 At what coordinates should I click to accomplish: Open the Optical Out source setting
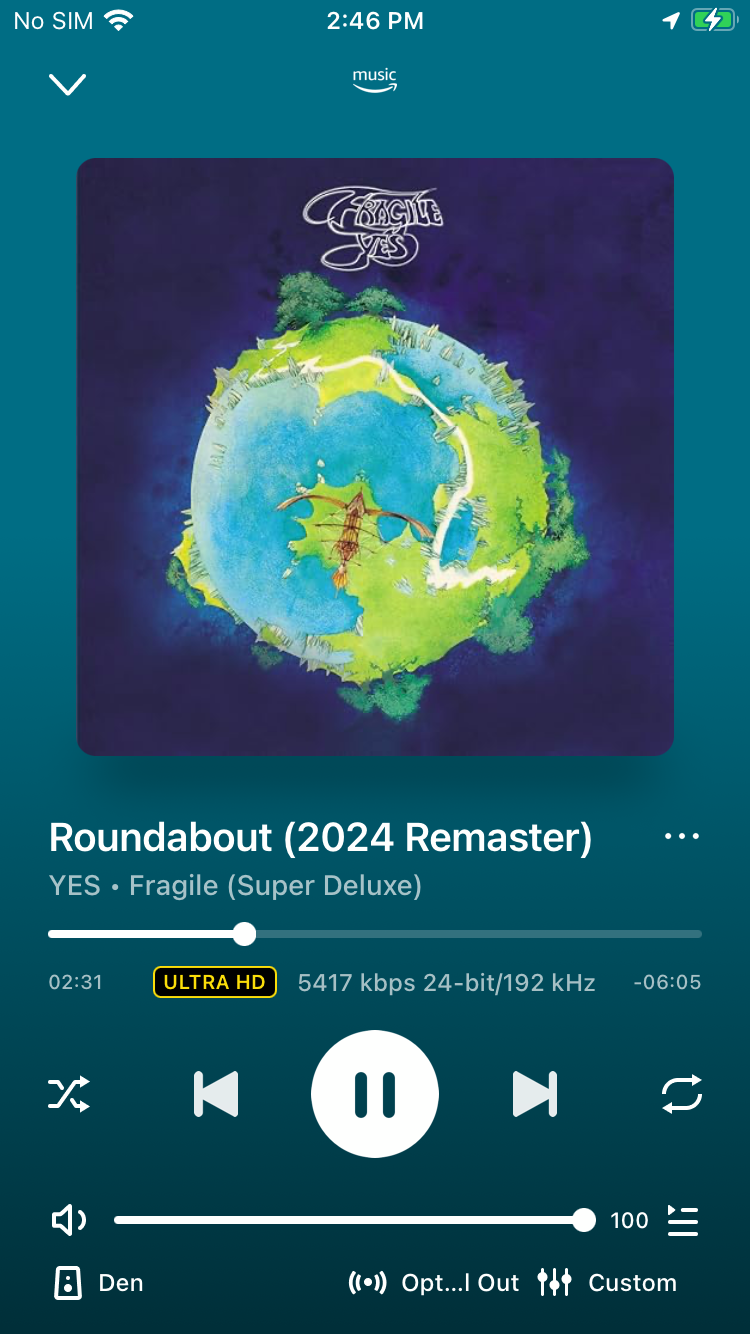434,1283
